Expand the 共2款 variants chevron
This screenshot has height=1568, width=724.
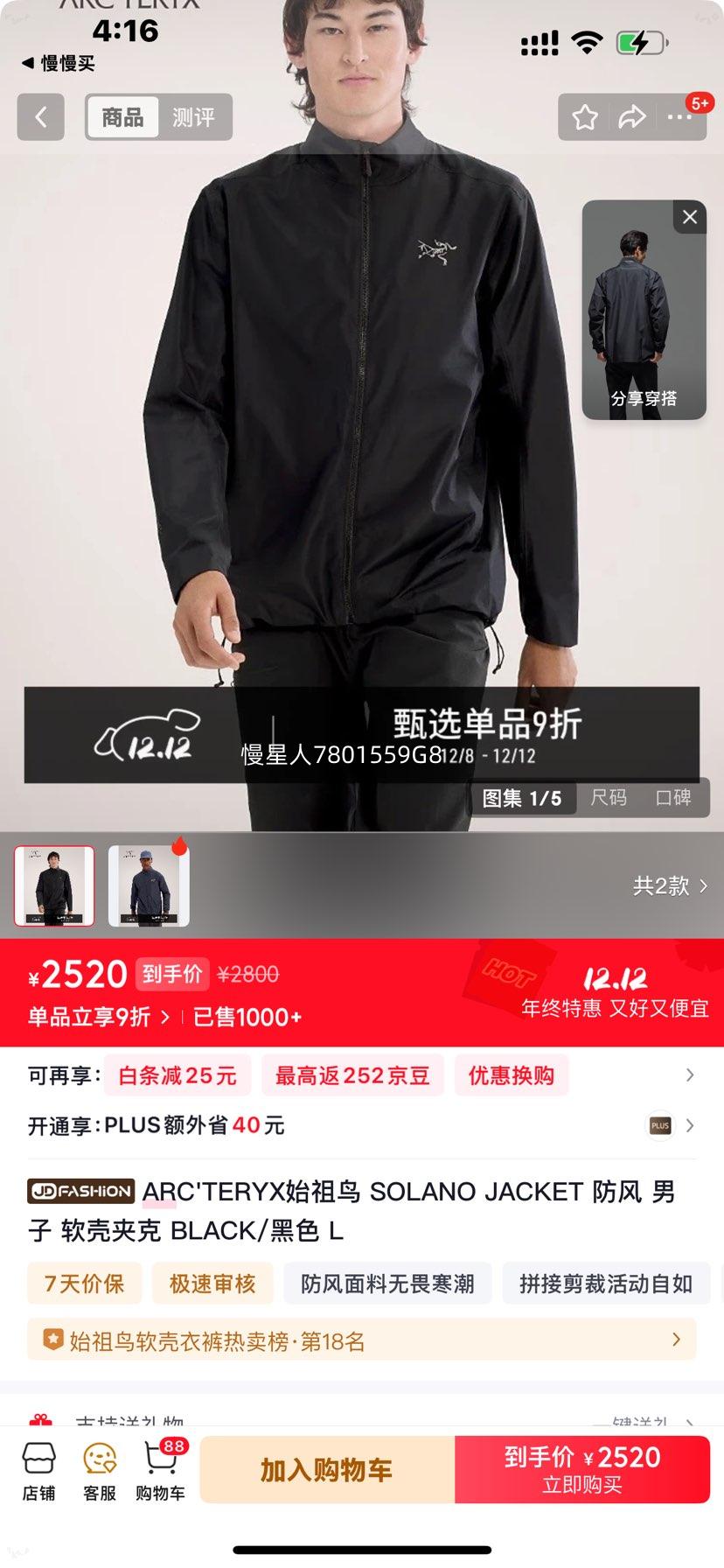(673, 885)
